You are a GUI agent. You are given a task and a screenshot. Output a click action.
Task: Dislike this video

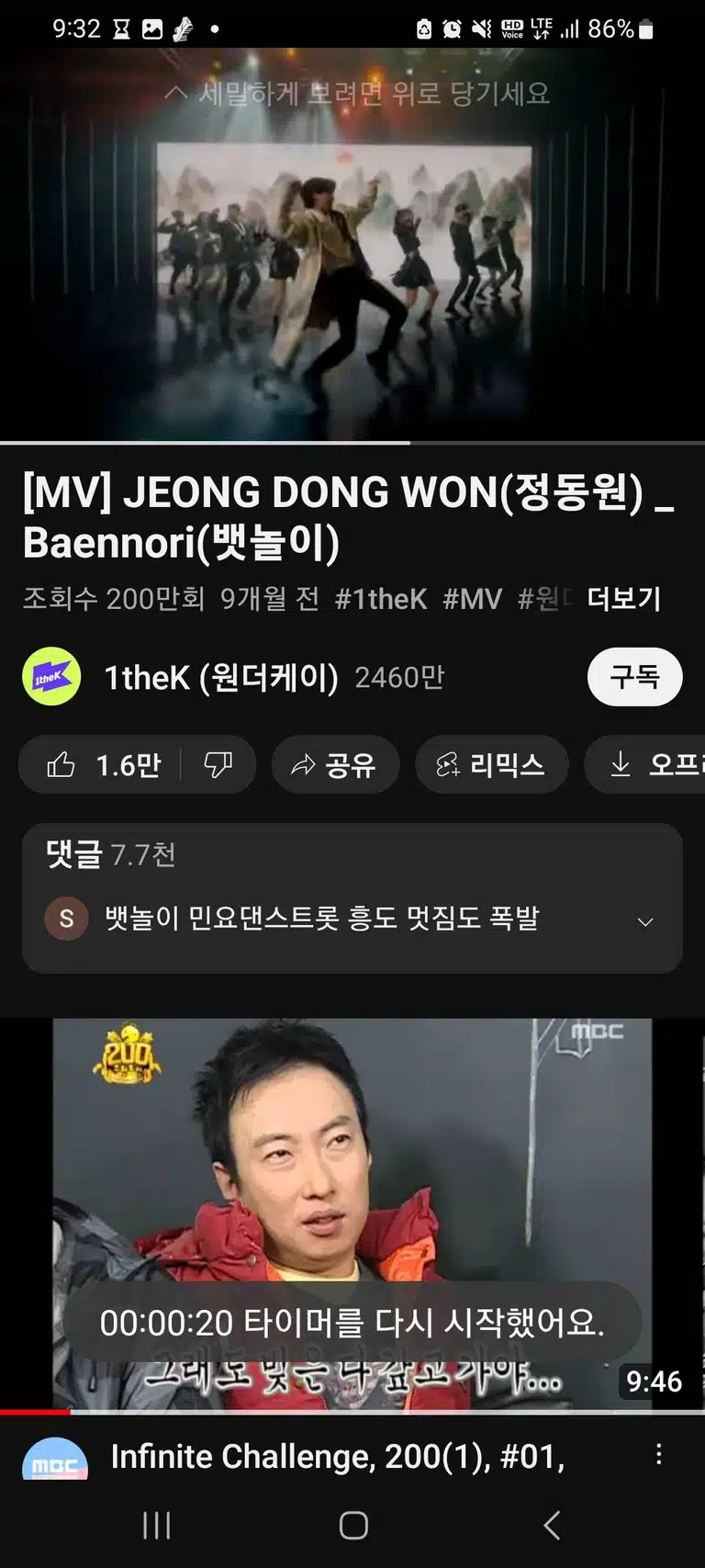[218, 764]
